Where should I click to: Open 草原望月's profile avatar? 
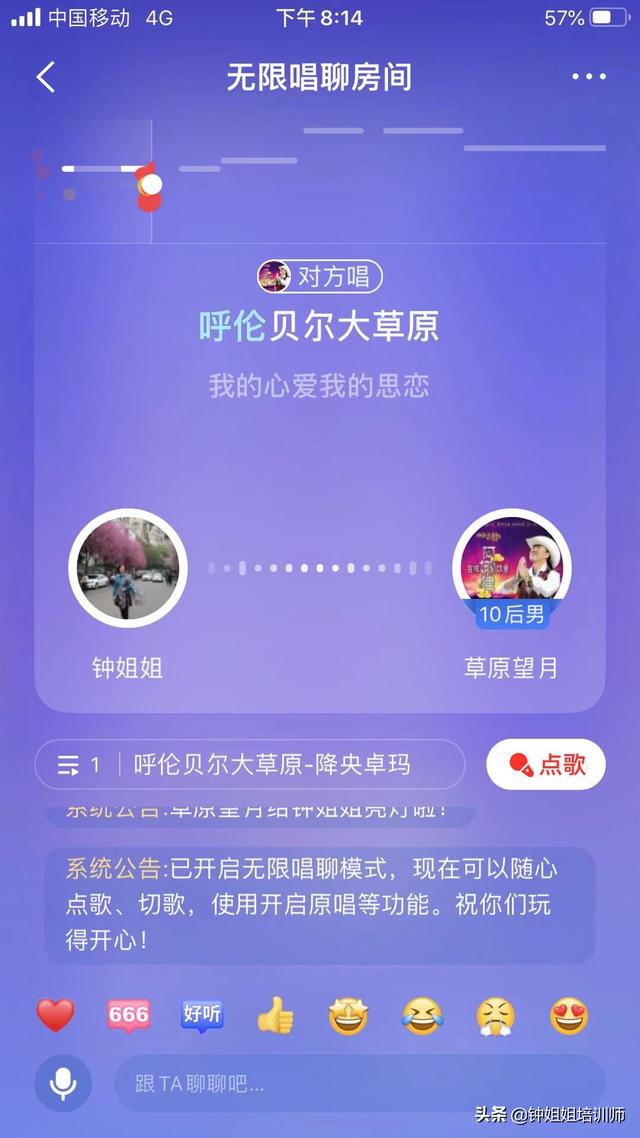click(512, 566)
